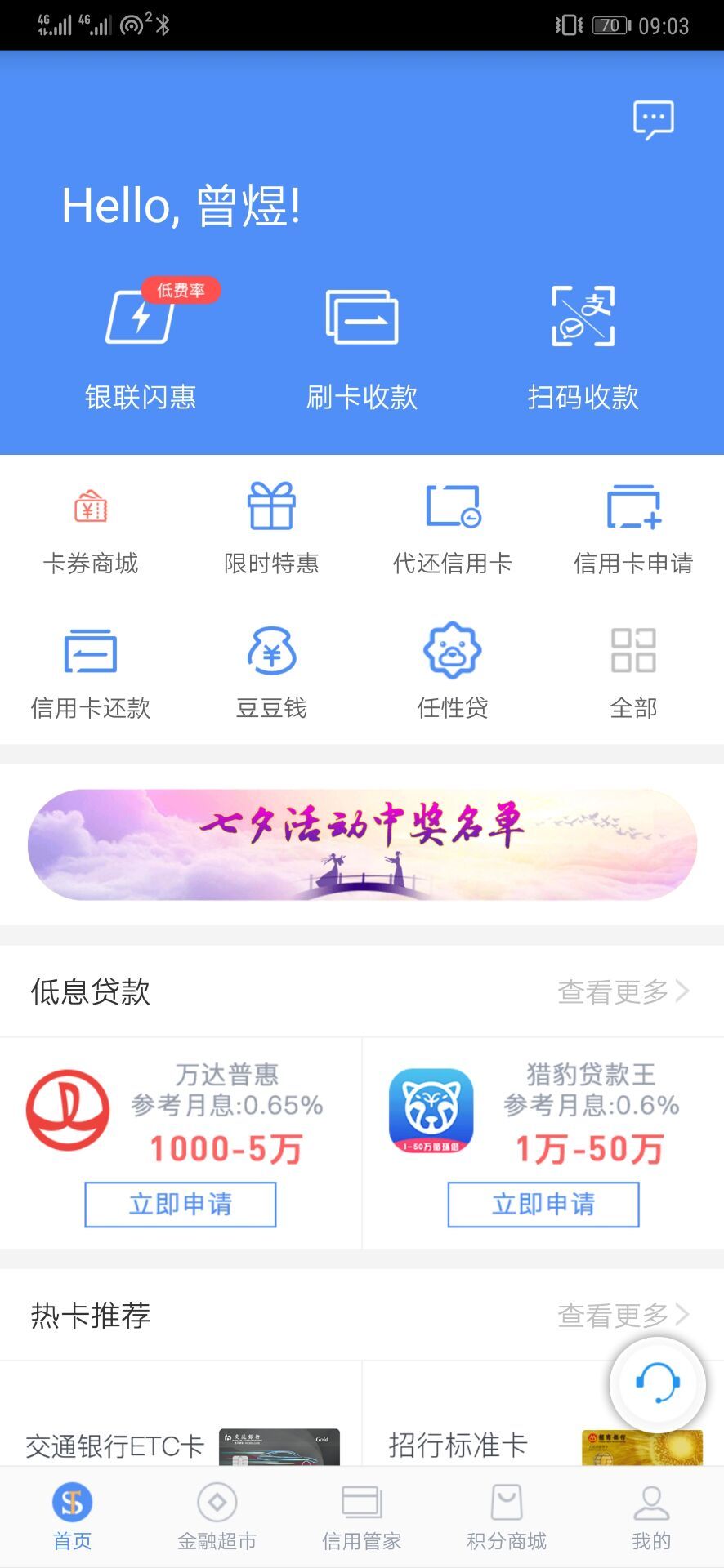The image size is (724, 1568).
Task: Tap 限时特惠 deals
Action: 271,527
